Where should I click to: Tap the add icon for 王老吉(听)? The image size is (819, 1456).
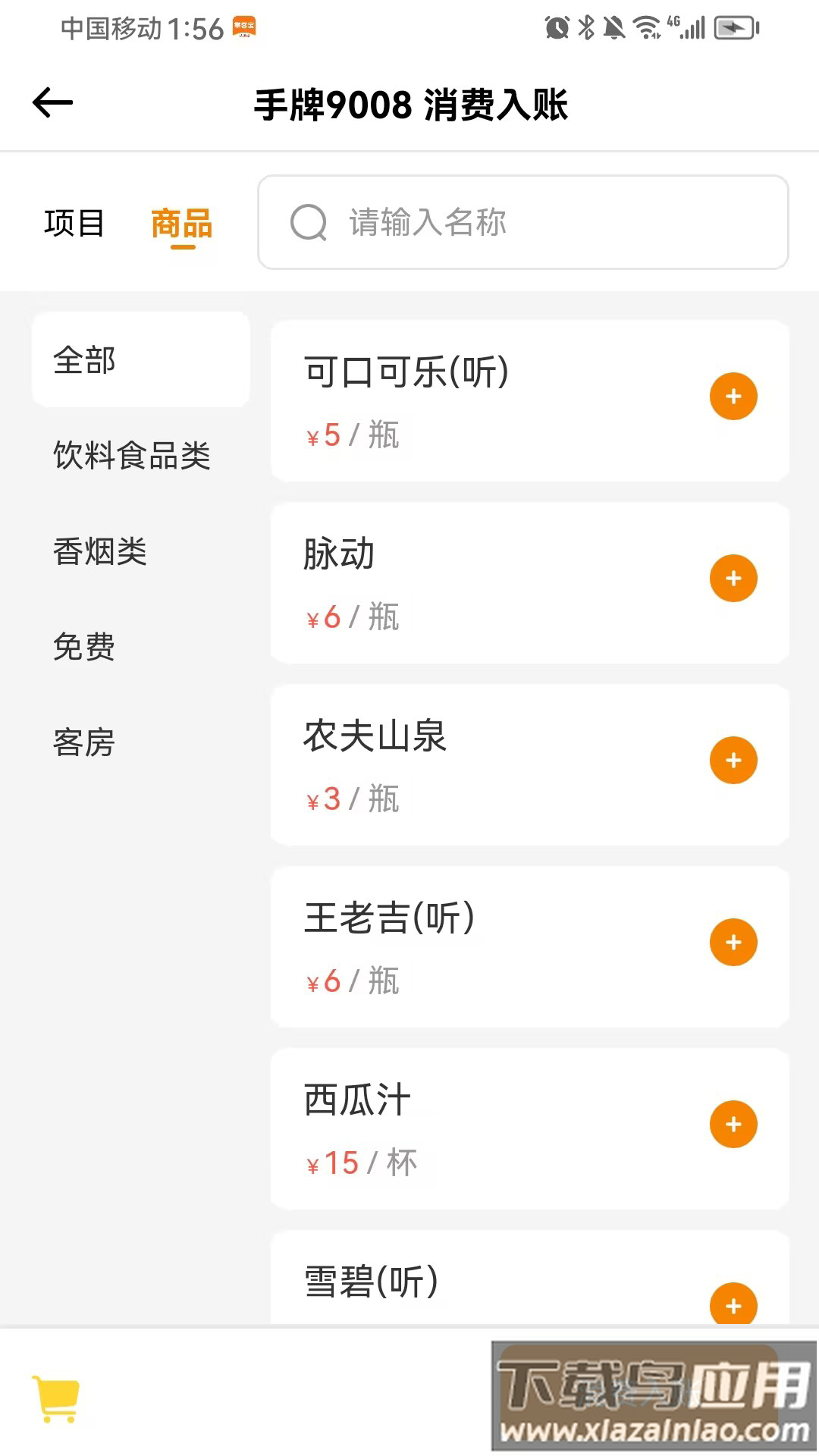tap(733, 943)
